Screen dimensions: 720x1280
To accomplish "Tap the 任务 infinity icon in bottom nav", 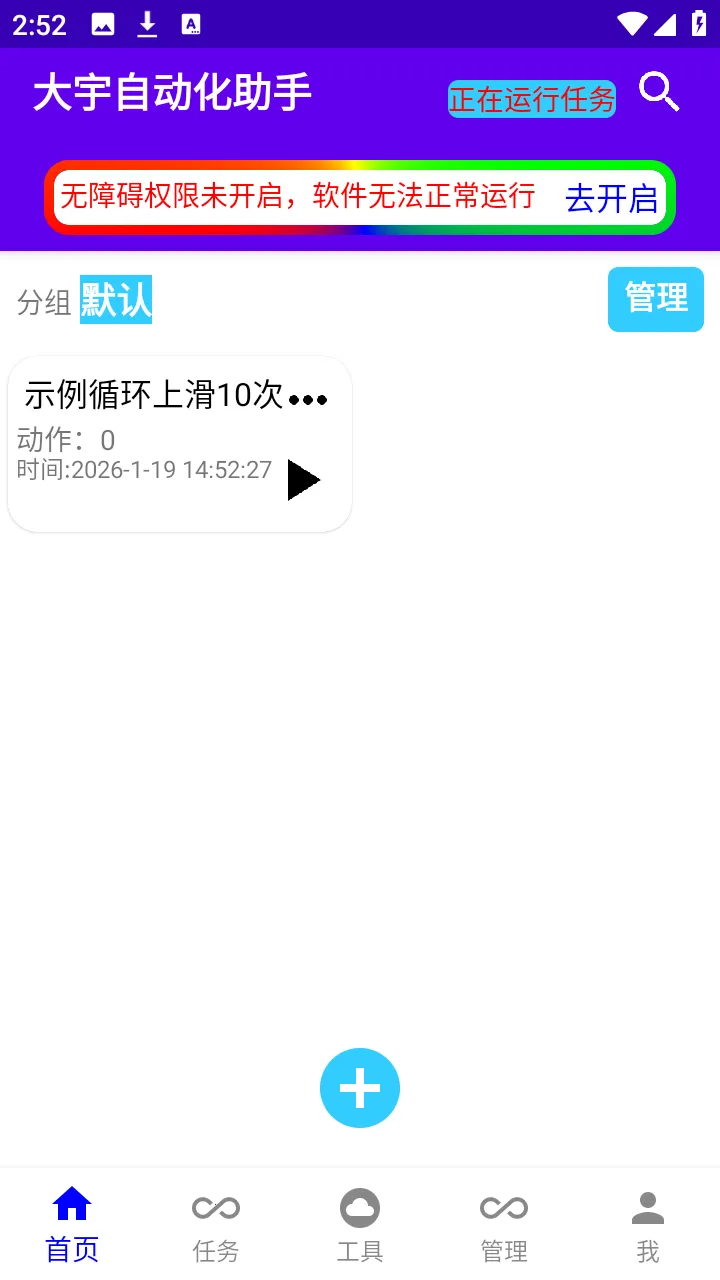I will [215, 1207].
